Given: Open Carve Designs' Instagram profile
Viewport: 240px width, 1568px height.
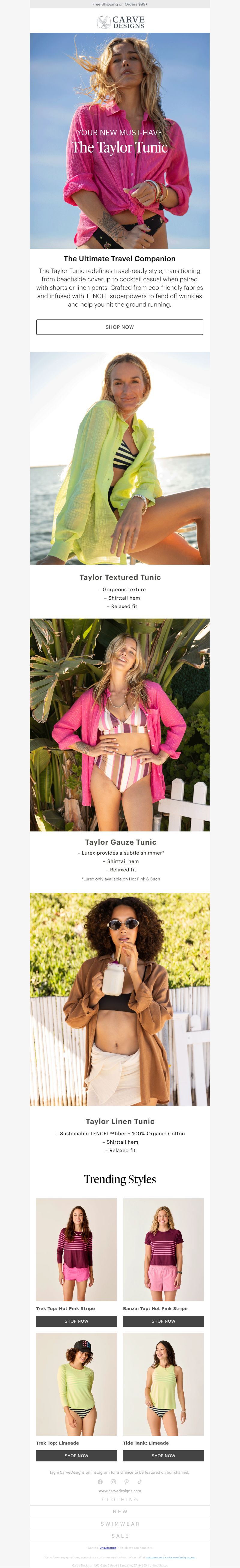Looking at the screenshot, I should [113, 1482].
